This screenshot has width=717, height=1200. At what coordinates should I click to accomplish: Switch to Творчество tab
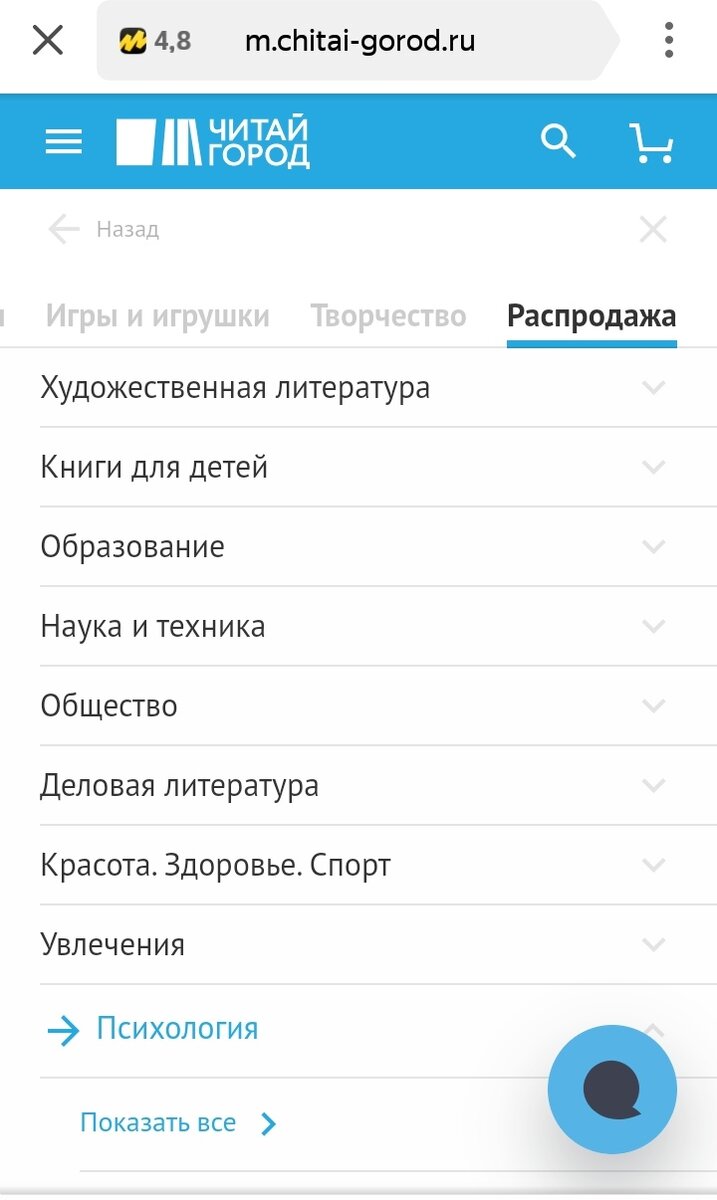coord(388,317)
